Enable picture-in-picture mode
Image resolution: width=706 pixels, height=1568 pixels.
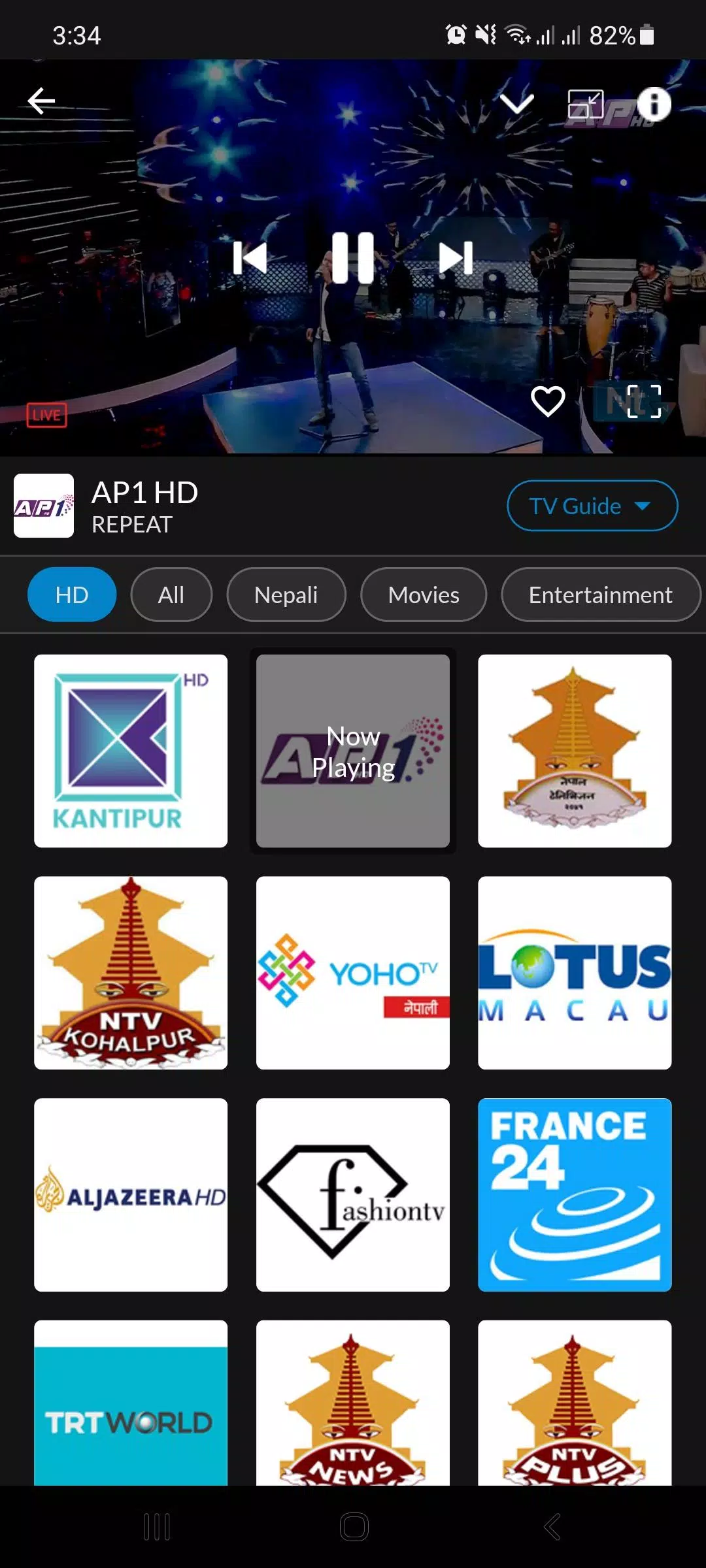click(x=586, y=104)
